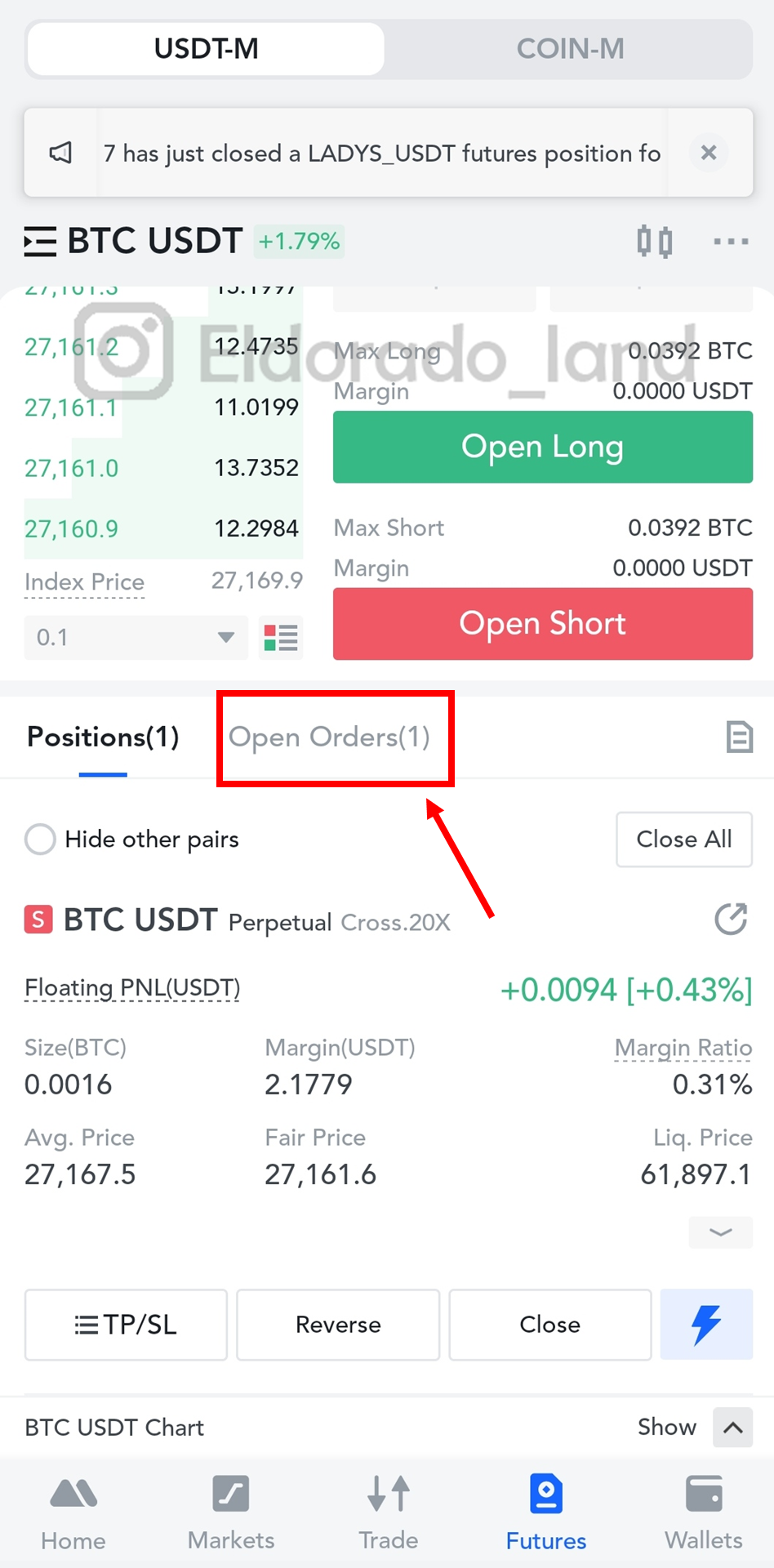Change the order book layout icon

281,637
